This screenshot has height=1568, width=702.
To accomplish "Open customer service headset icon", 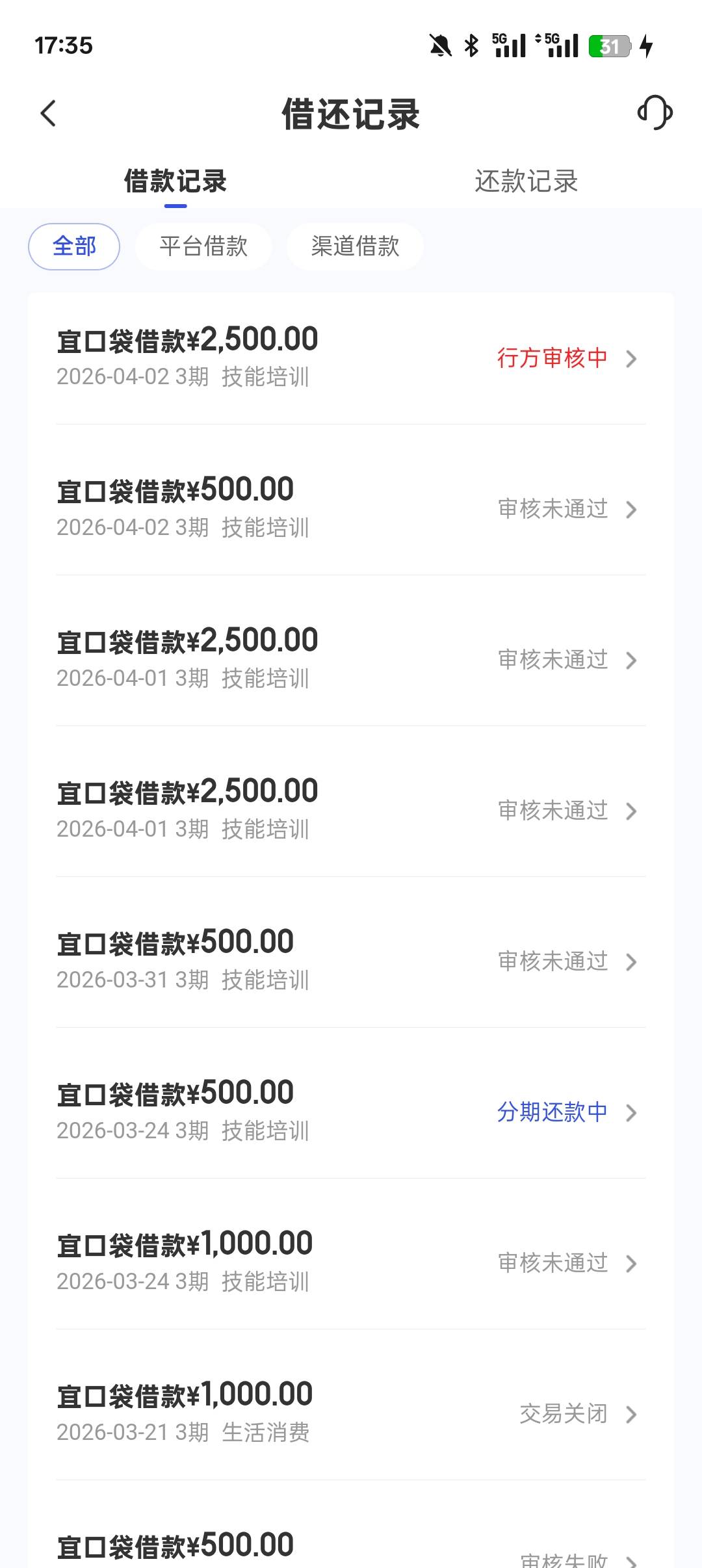I will [x=655, y=112].
